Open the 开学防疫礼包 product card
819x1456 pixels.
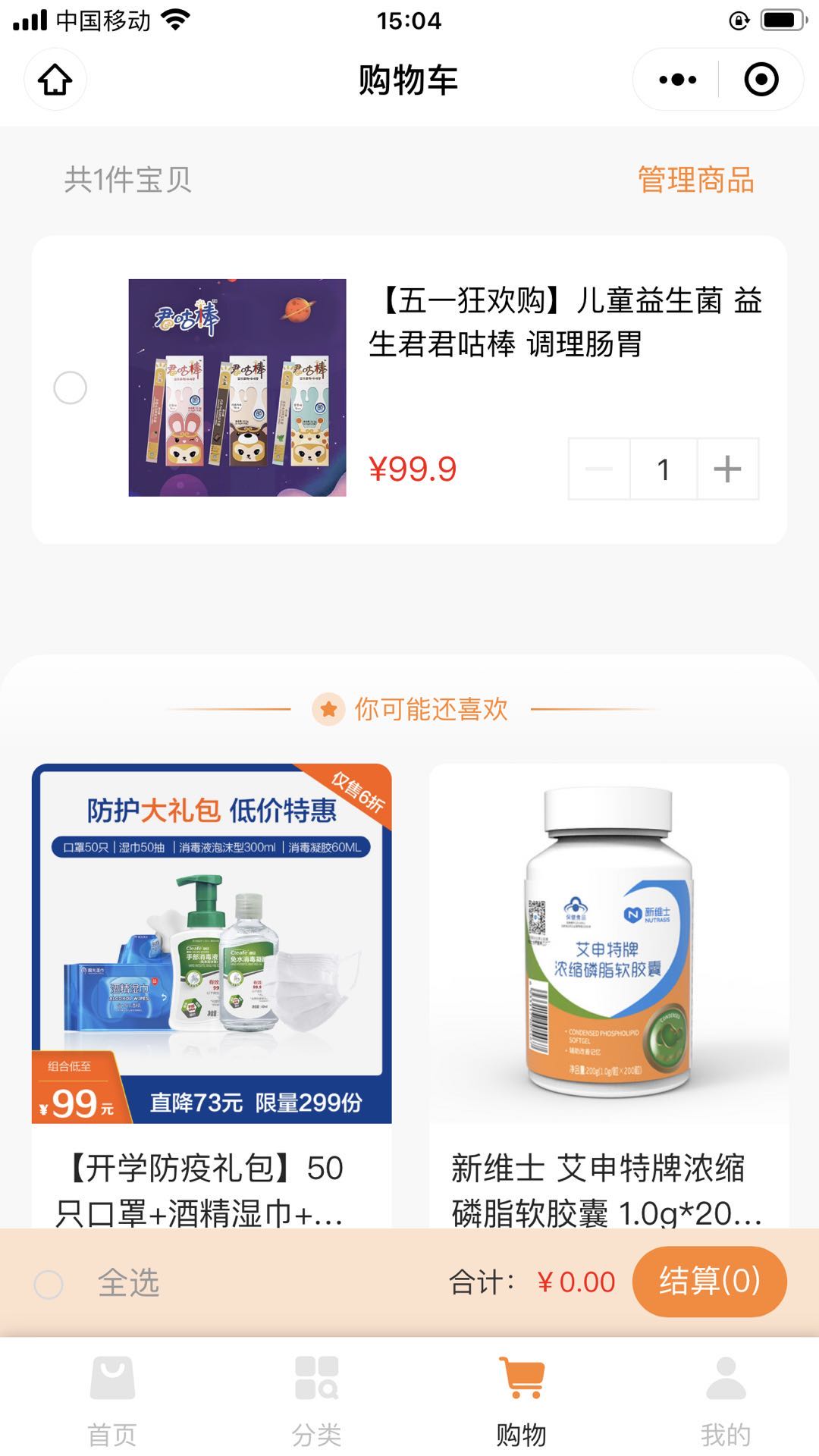point(212,996)
